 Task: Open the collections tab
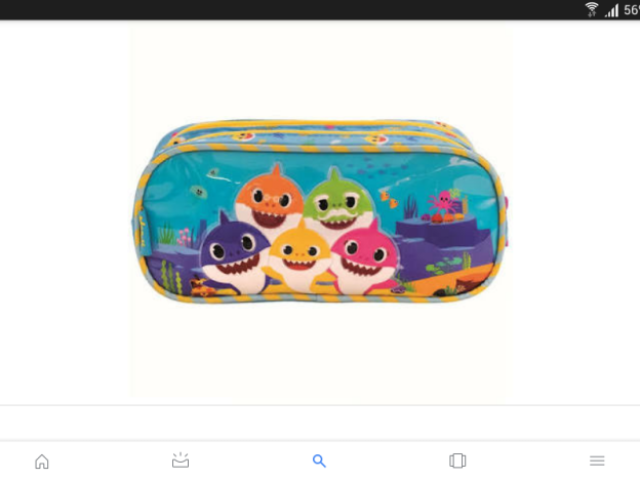click(x=458, y=461)
